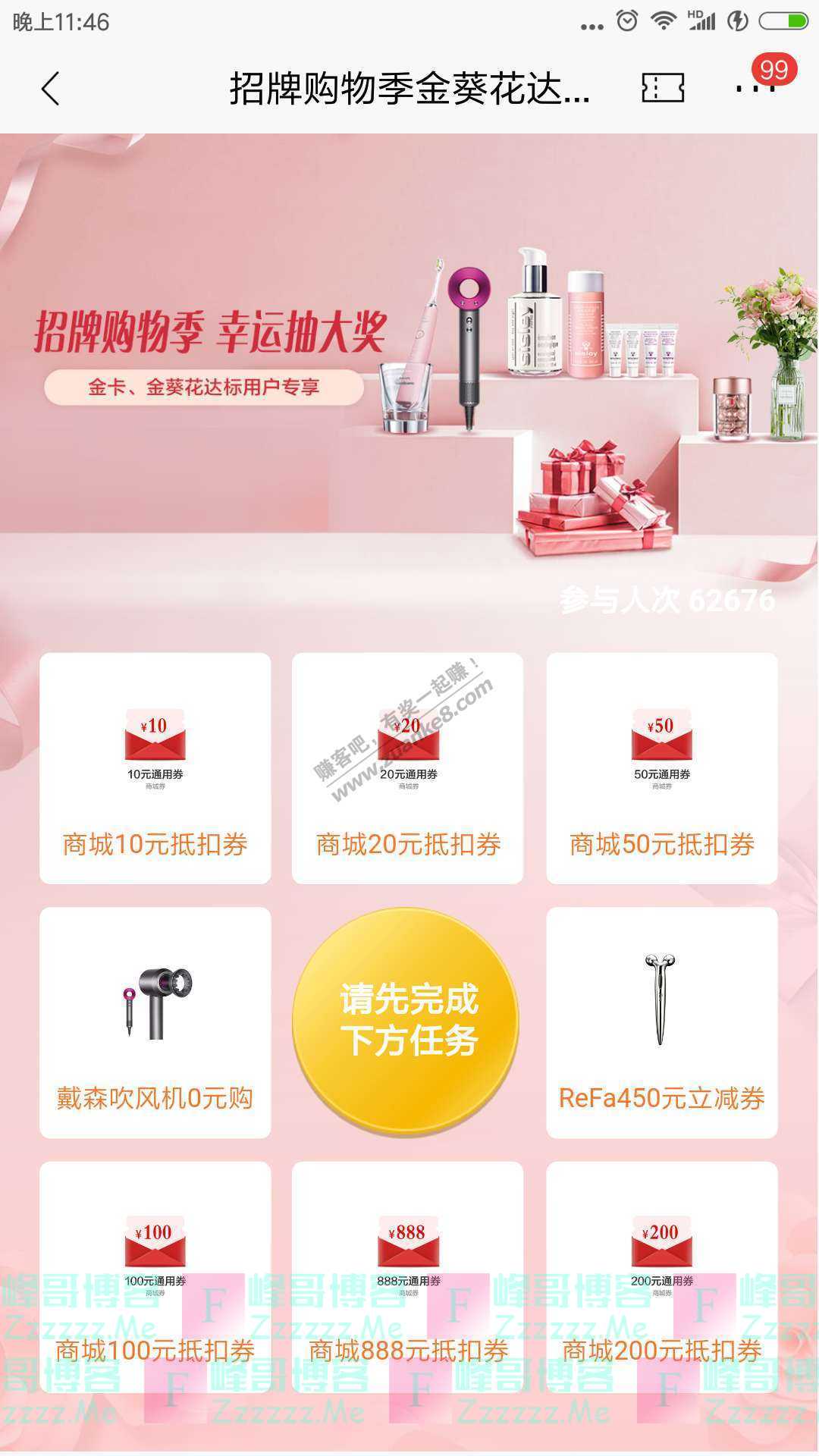This screenshot has width=819, height=1456.
Task: Select the 商城50元抵扣券 prize card
Action: 662,766
